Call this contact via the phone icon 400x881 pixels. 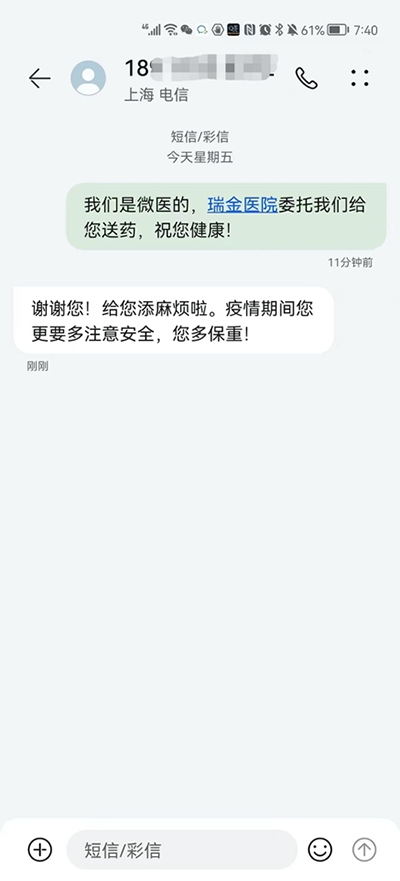(306, 78)
